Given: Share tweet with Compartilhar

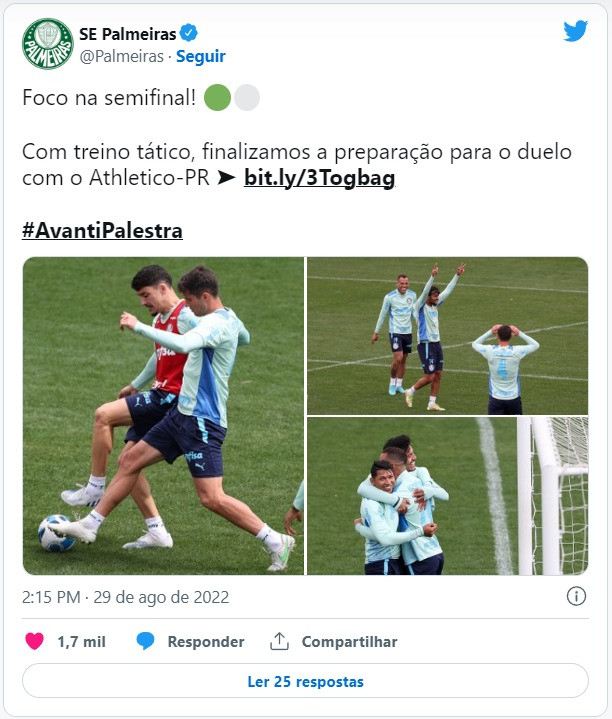Looking at the screenshot, I should pos(334,642).
